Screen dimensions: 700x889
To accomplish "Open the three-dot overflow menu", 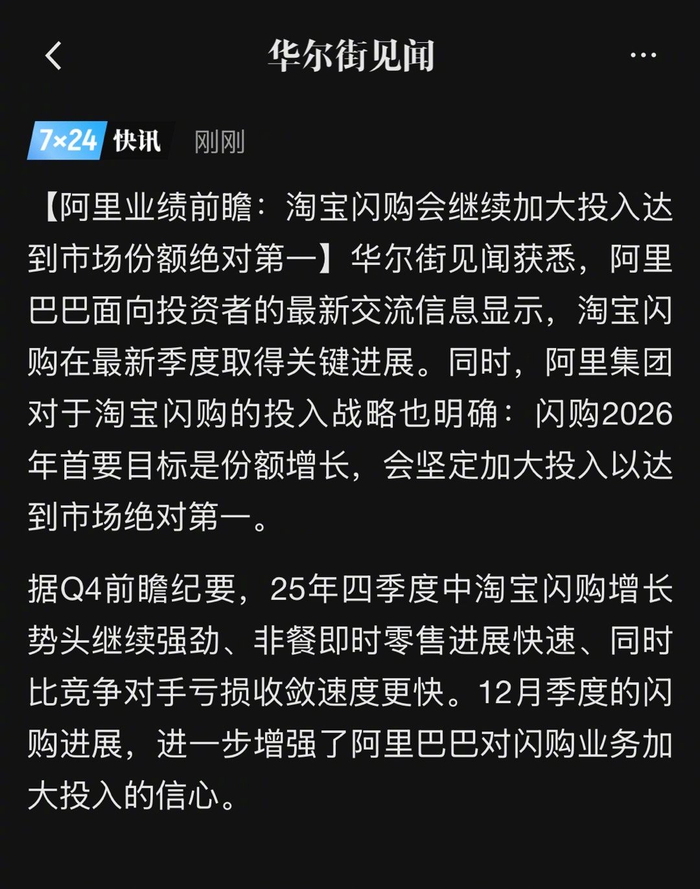I will [643, 55].
